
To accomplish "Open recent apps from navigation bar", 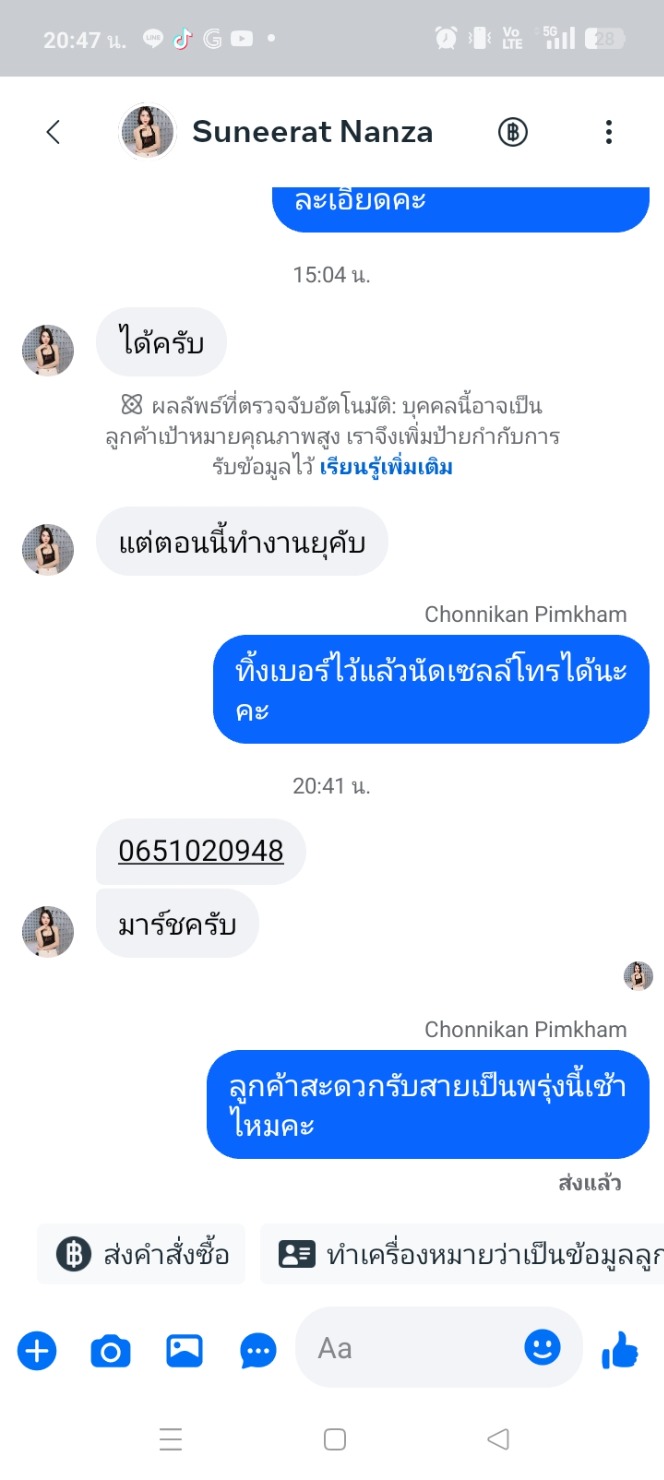I will 171,1439.
